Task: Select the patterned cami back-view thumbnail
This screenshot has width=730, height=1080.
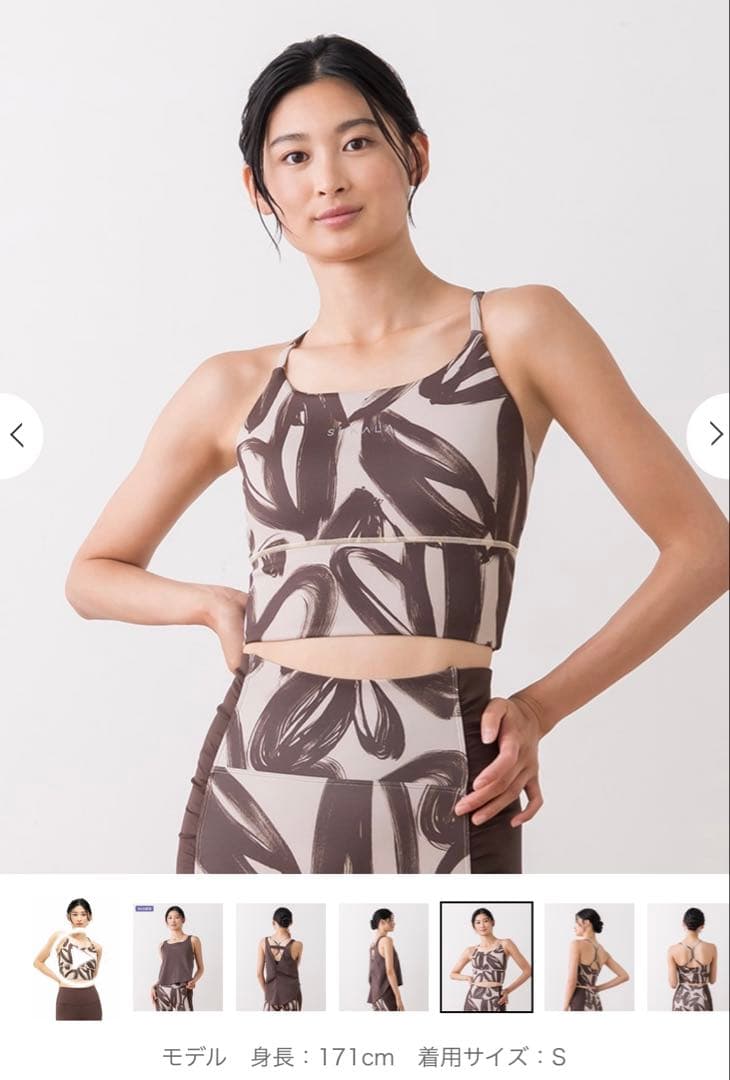Action: [588, 955]
